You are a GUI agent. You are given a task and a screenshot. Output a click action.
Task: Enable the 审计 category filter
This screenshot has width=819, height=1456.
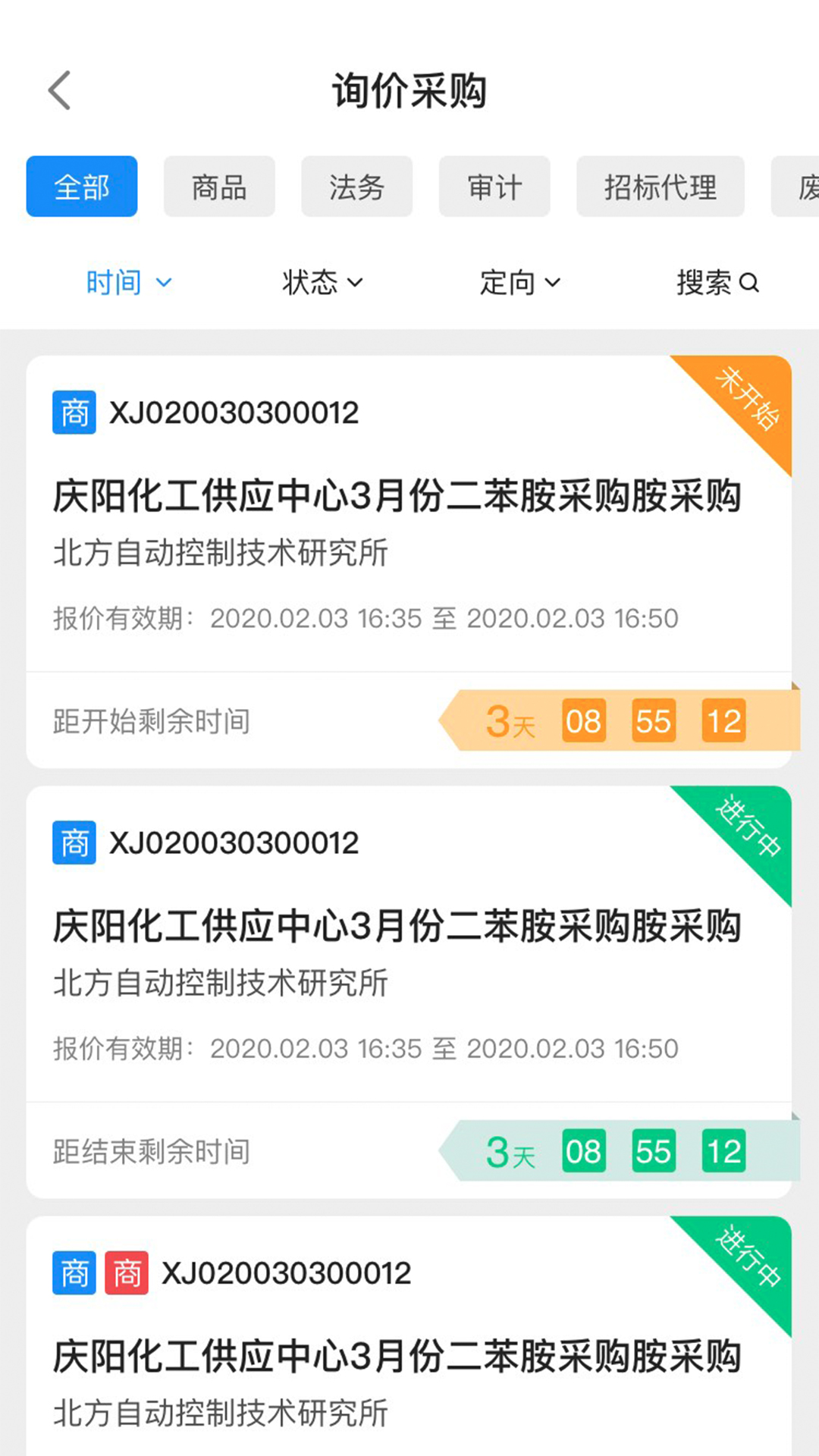point(494,187)
